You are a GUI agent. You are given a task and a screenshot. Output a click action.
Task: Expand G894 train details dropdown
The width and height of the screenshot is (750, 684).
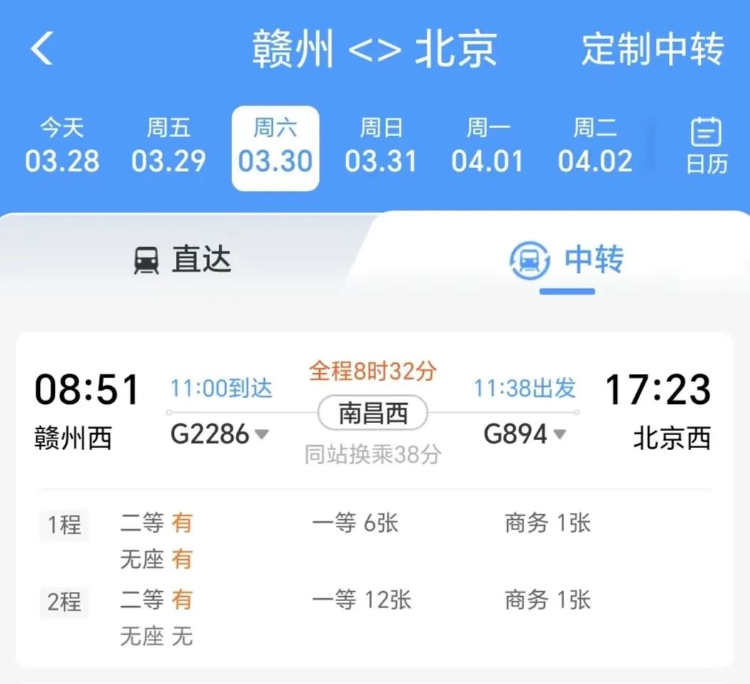point(525,434)
